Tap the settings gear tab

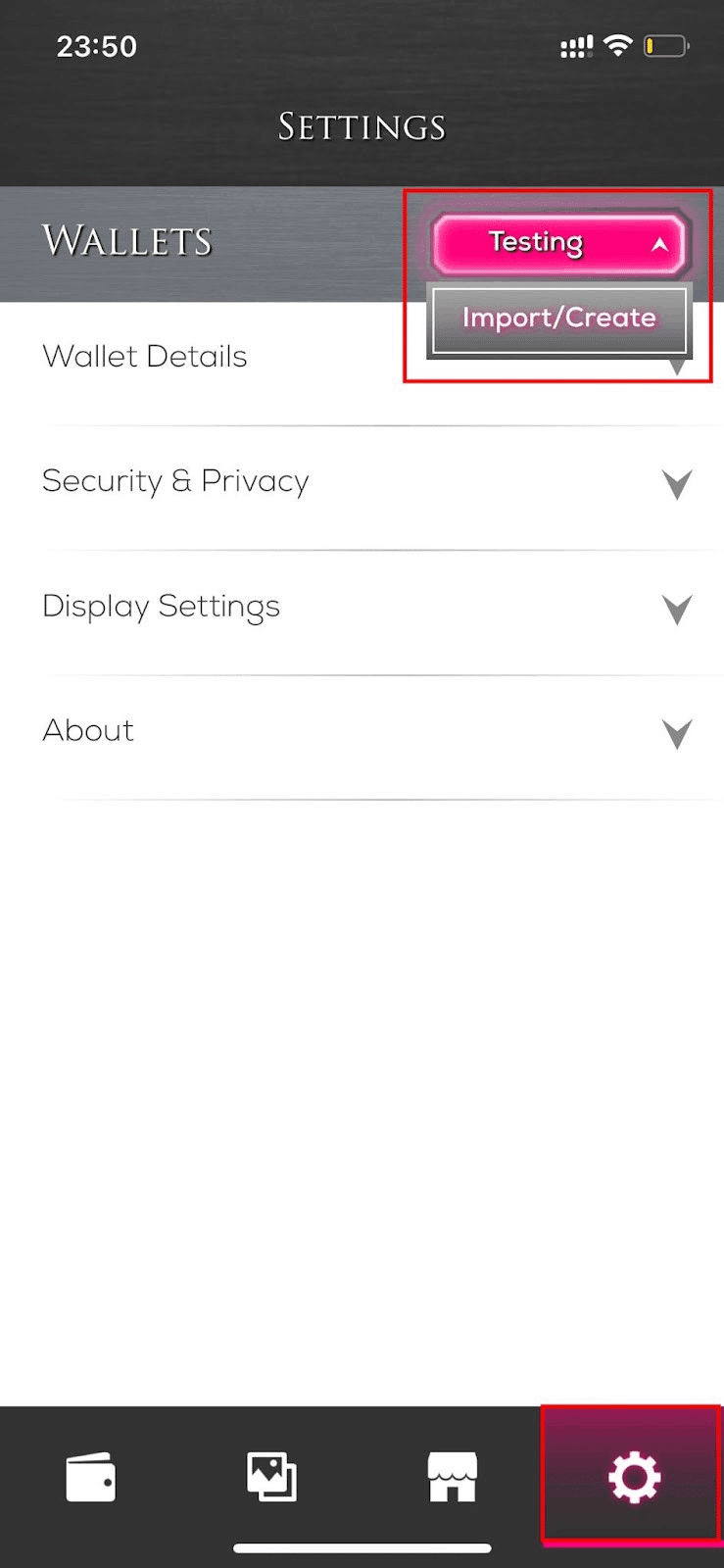(633, 1477)
